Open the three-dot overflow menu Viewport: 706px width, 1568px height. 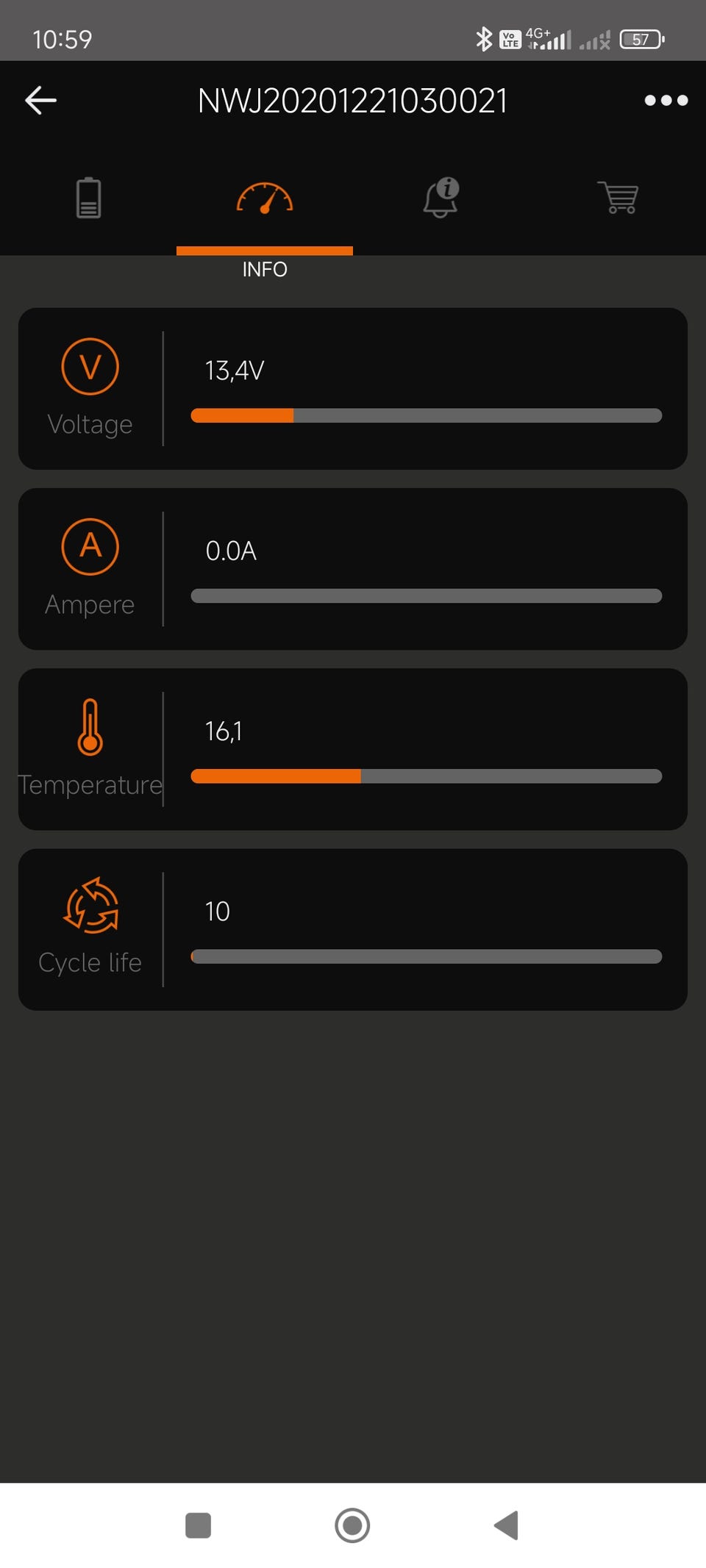pos(666,101)
